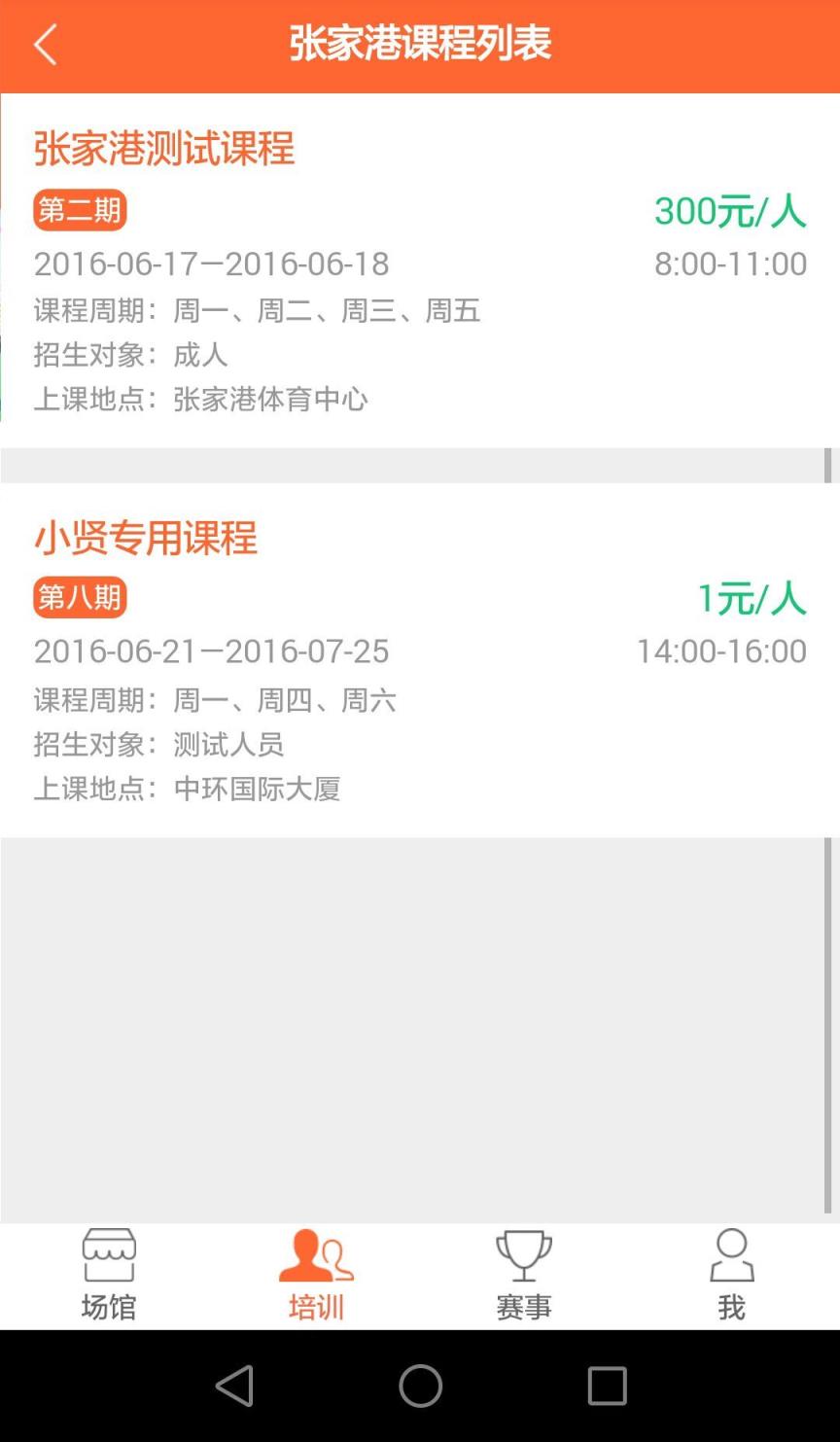Viewport: 840px width, 1442px height.
Task: Tap the 张家港课程列表 title text
Action: tap(420, 44)
